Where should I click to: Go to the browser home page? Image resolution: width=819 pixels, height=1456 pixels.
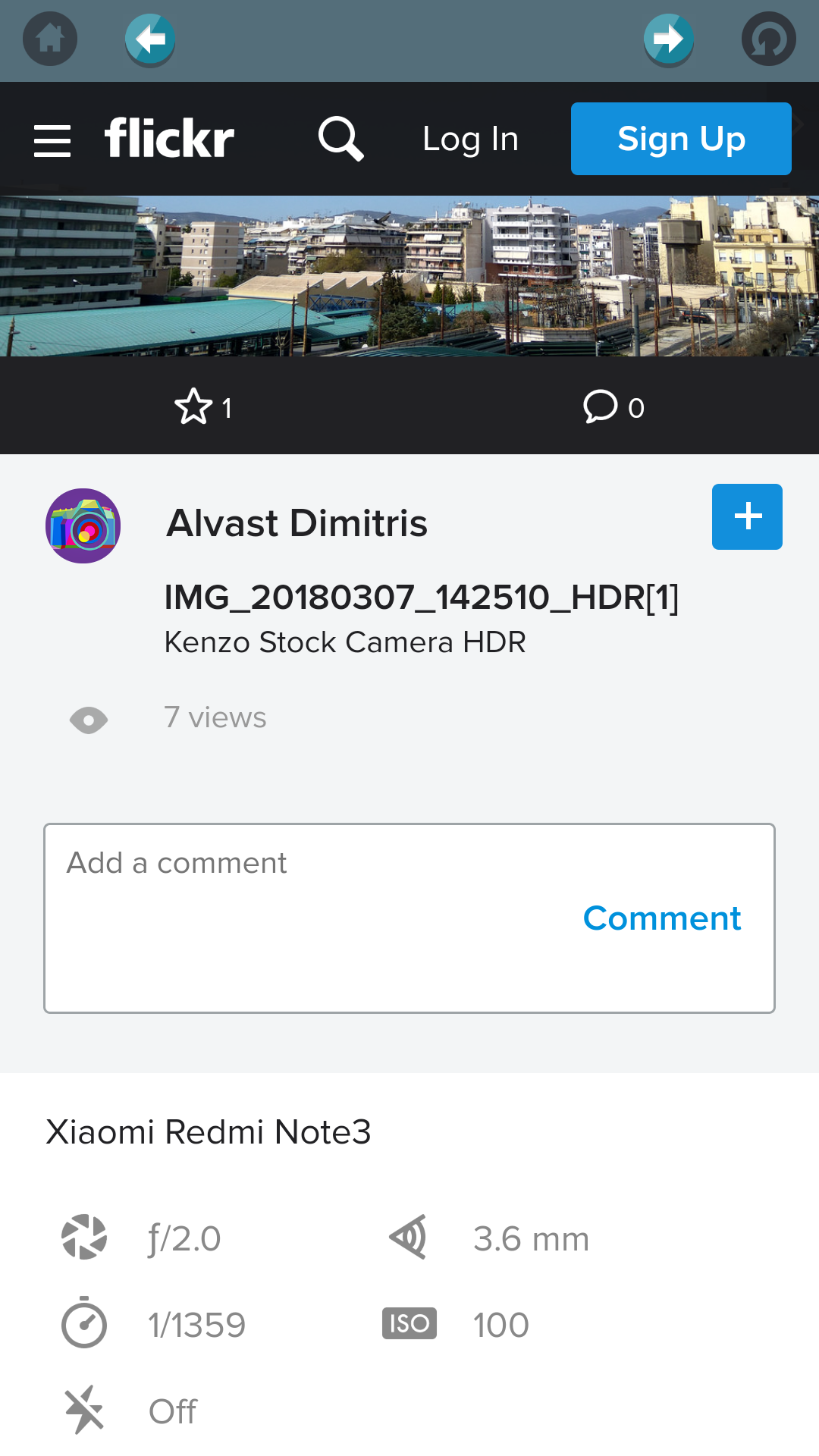(x=50, y=39)
